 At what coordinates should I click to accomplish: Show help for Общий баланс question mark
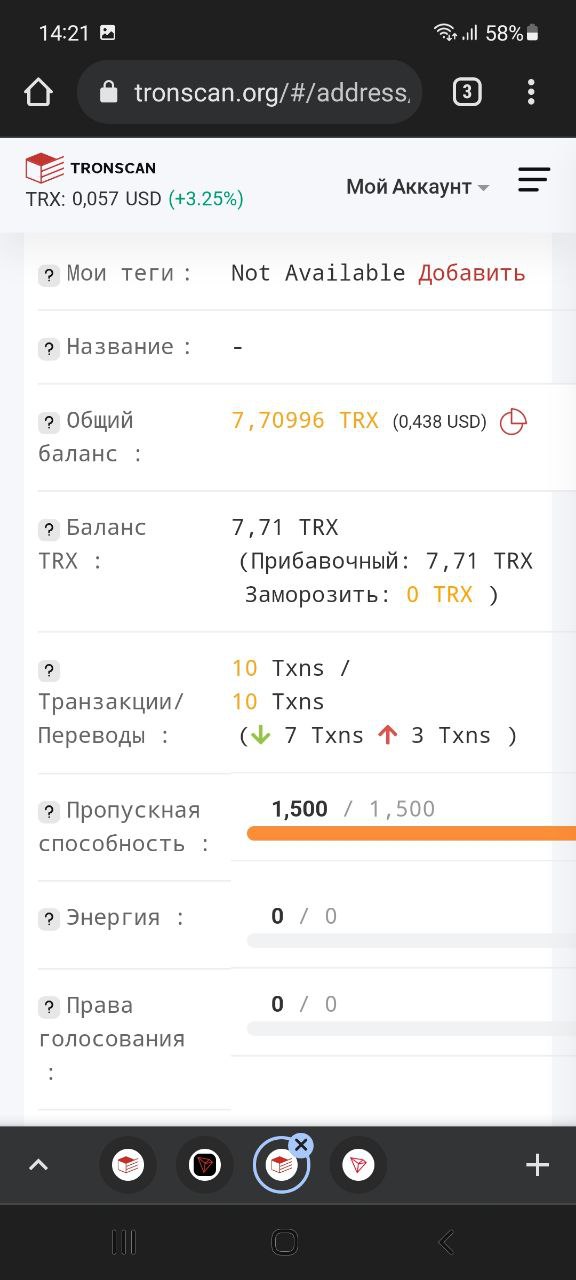pos(49,422)
